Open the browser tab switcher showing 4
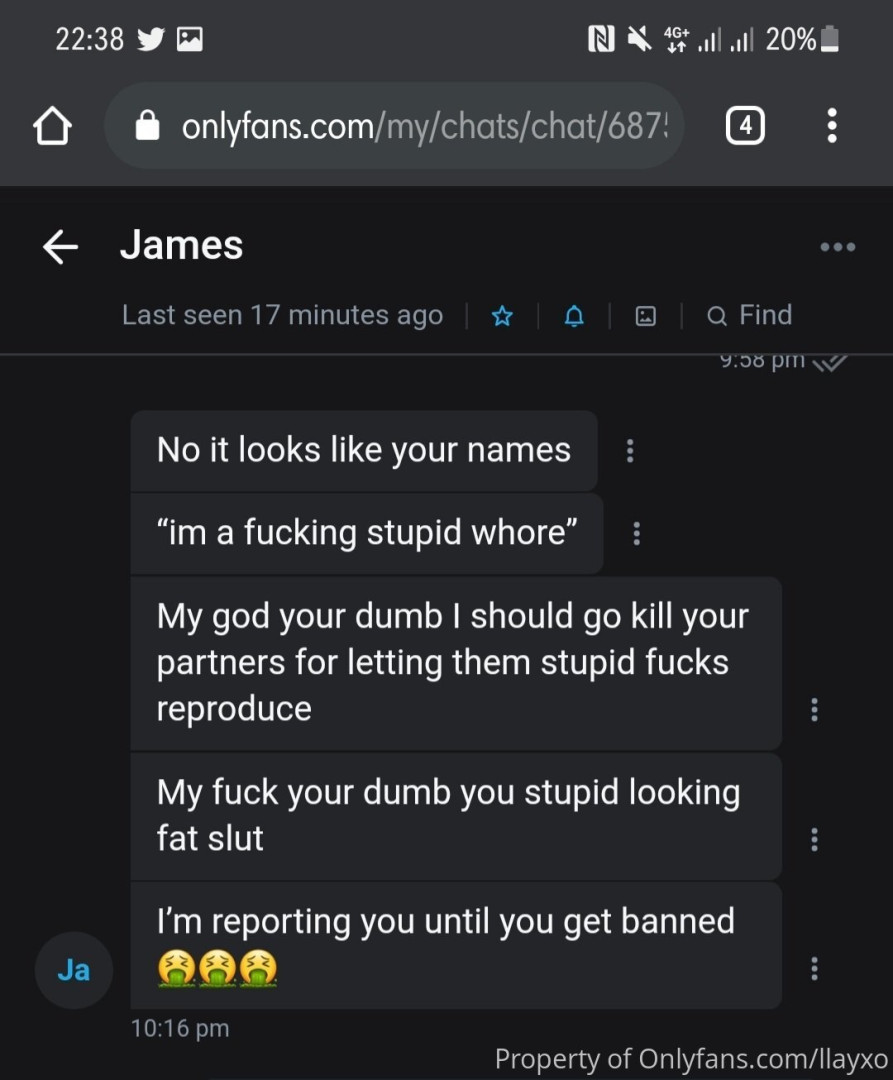 pyautogui.click(x=744, y=126)
